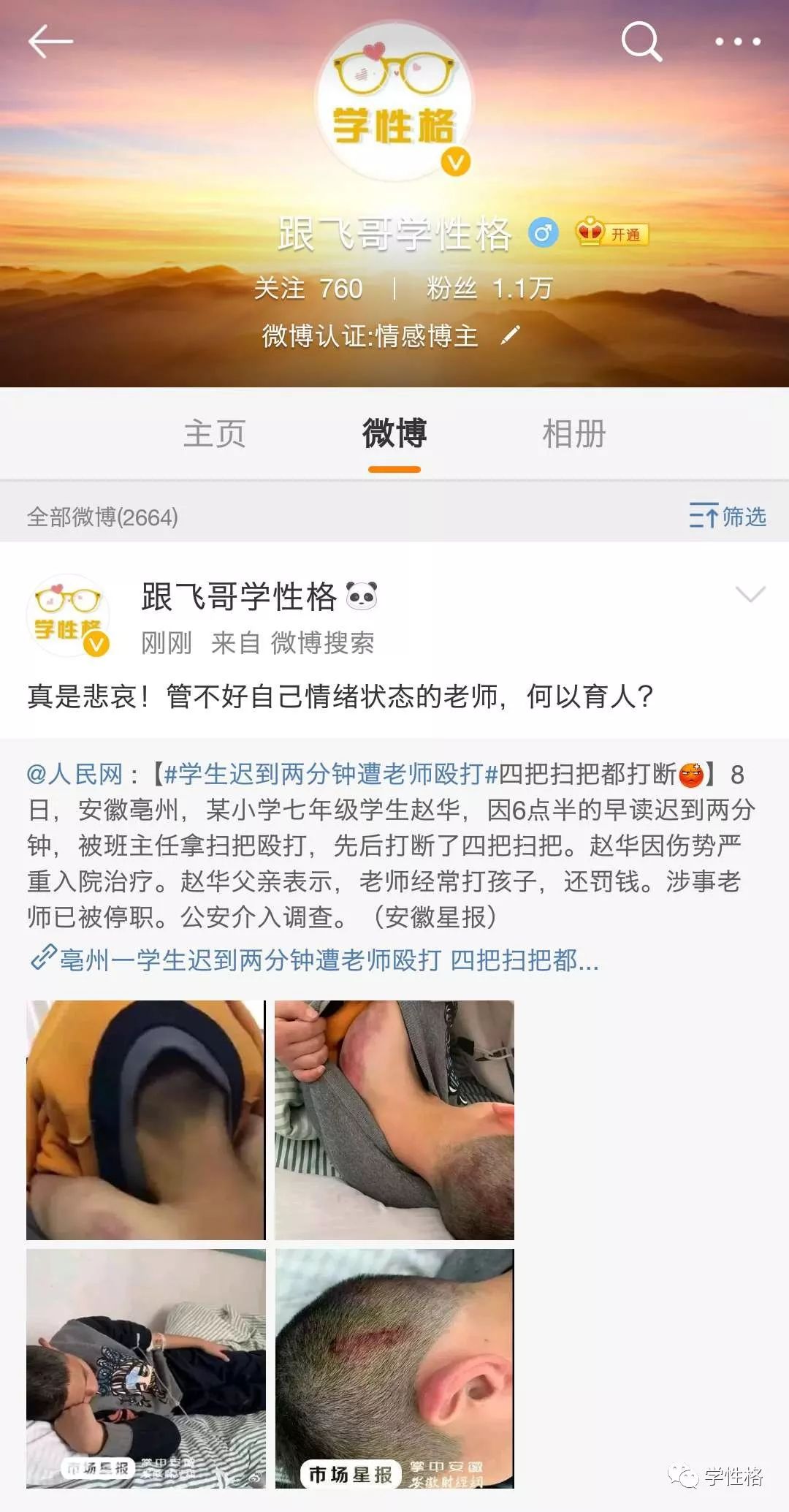Screen dimensions: 789x1512
Task: Tap the 开通 membership badge
Action: click(612, 234)
